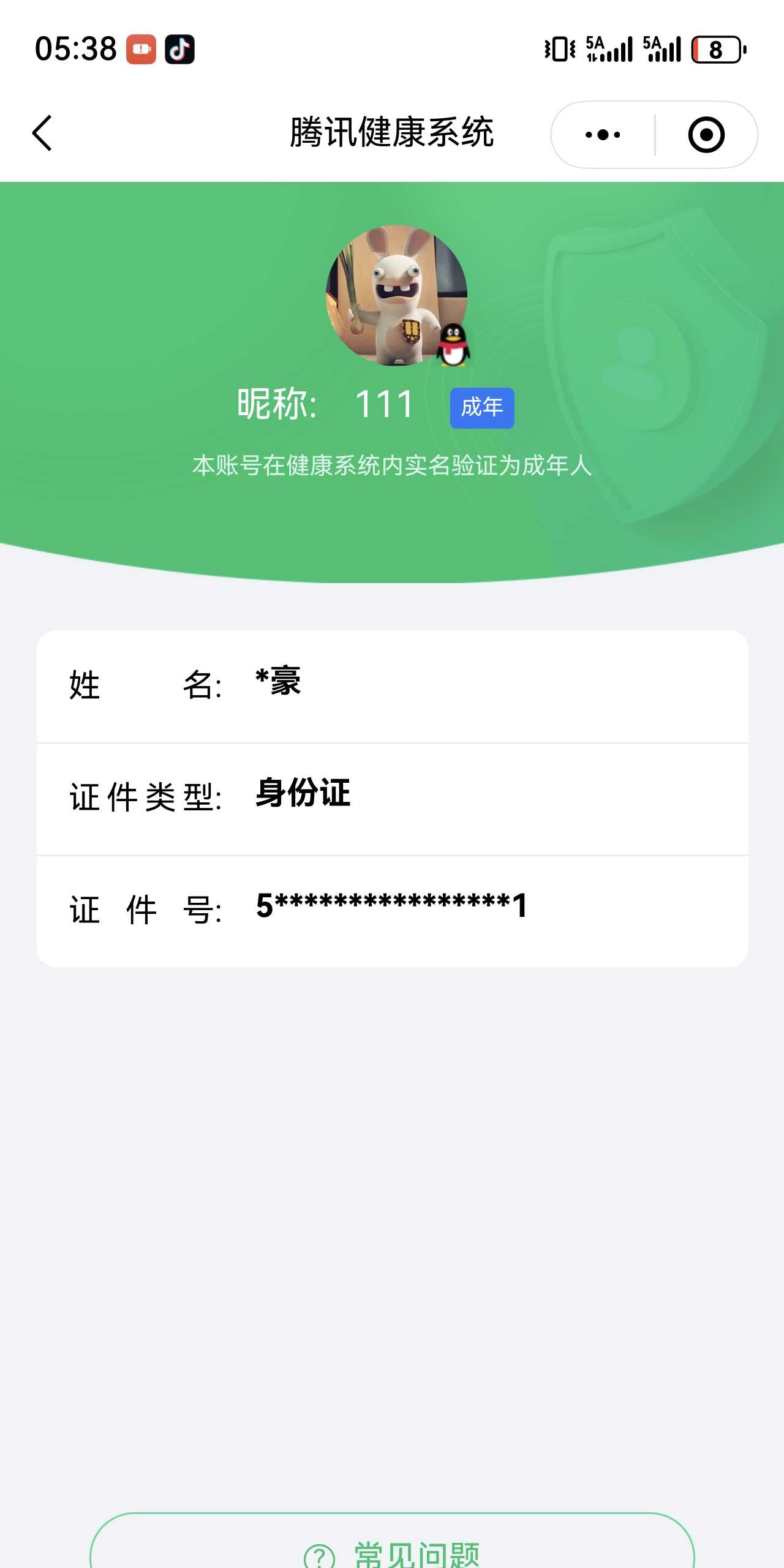The image size is (784, 1568).
Task: Tap the mini program capsule close button
Action: (x=706, y=134)
